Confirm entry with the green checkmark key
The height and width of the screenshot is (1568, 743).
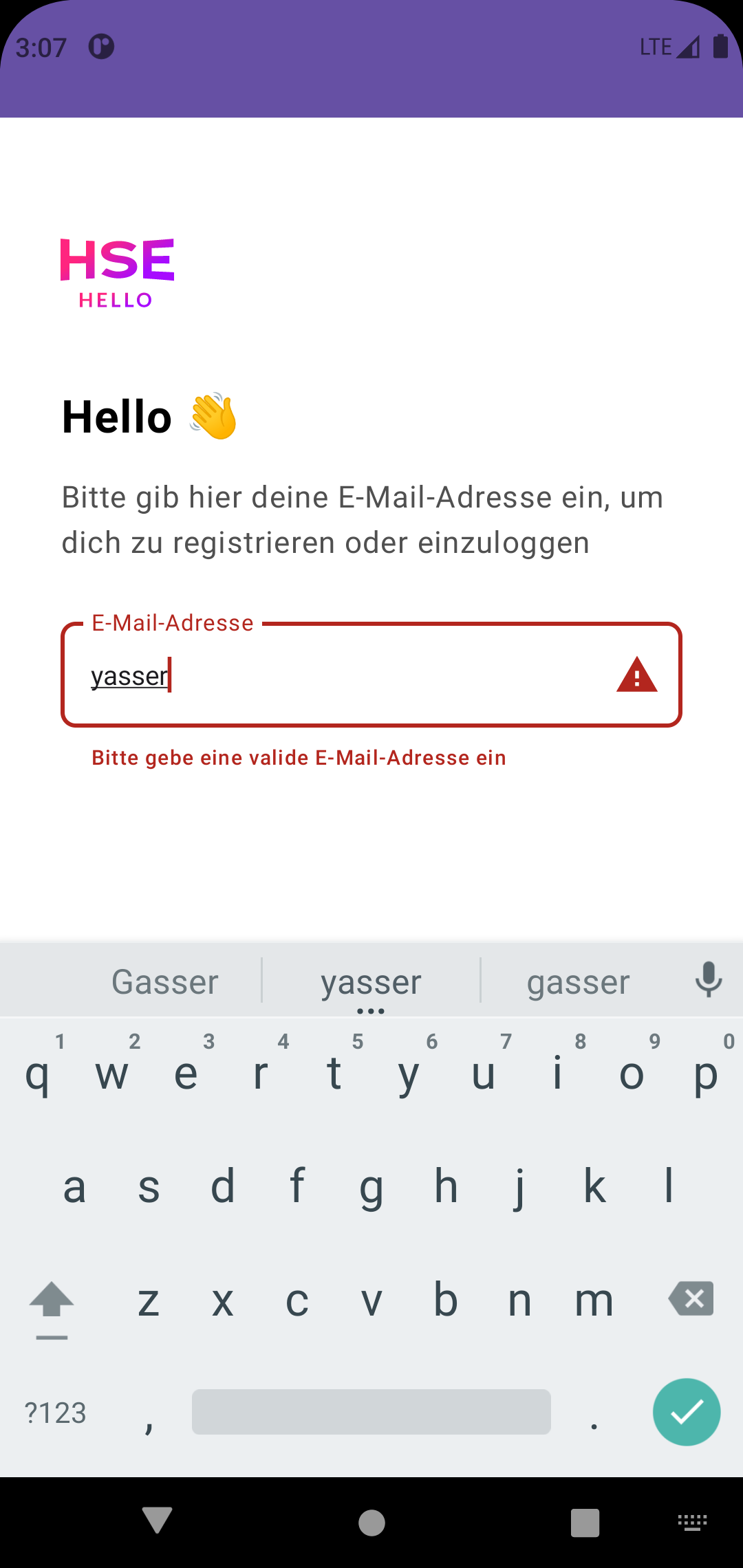[687, 1412]
